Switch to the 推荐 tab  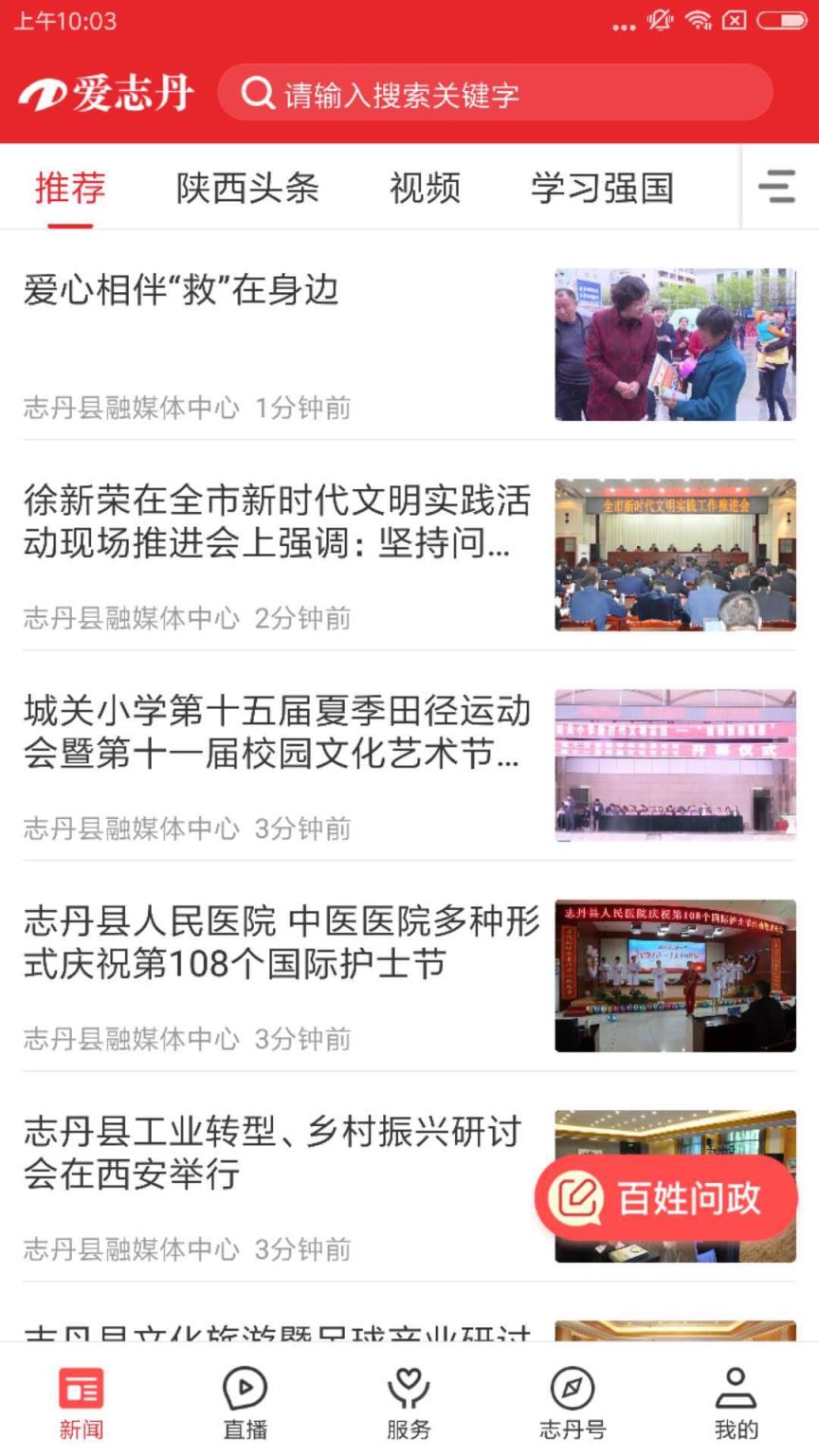click(x=69, y=190)
